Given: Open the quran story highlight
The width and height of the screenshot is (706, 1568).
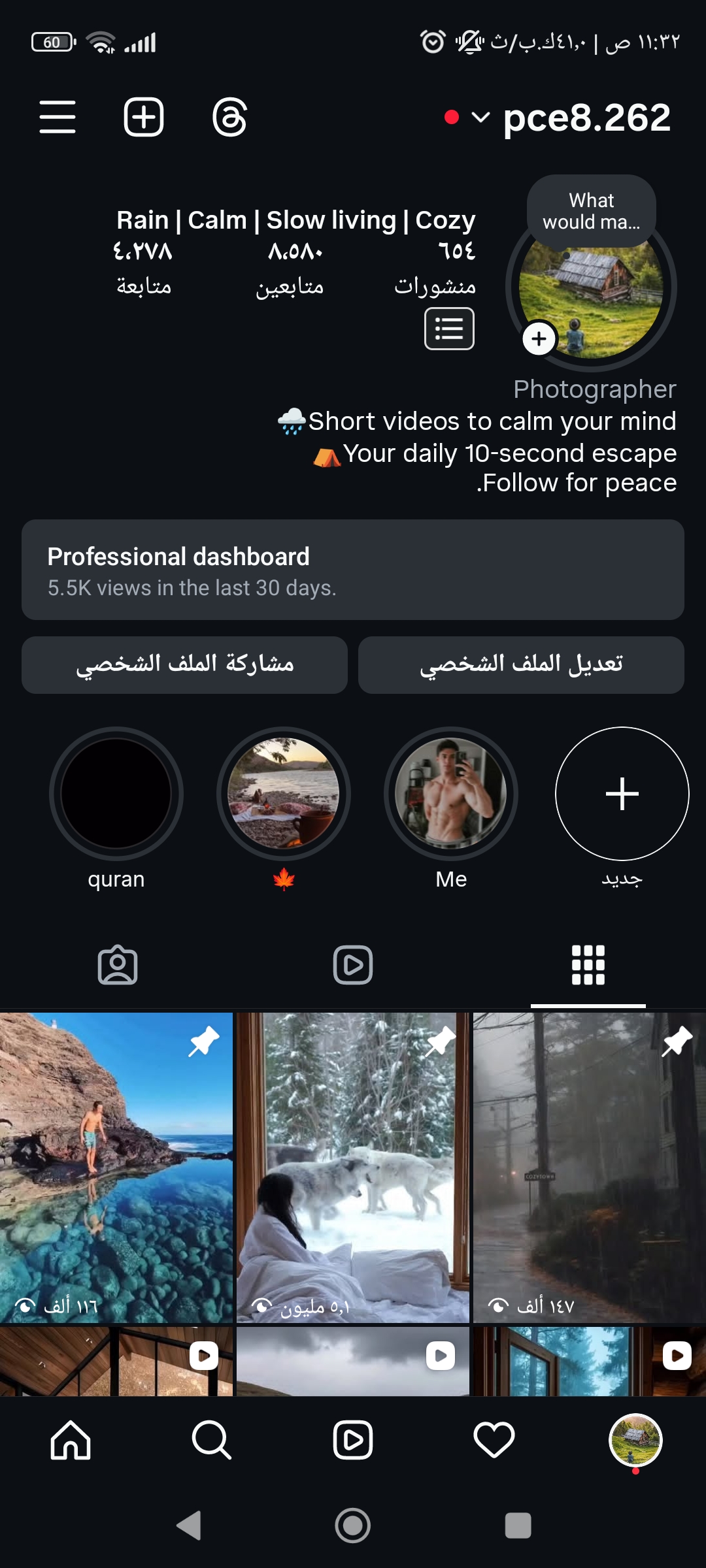Looking at the screenshot, I should click(116, 794).
